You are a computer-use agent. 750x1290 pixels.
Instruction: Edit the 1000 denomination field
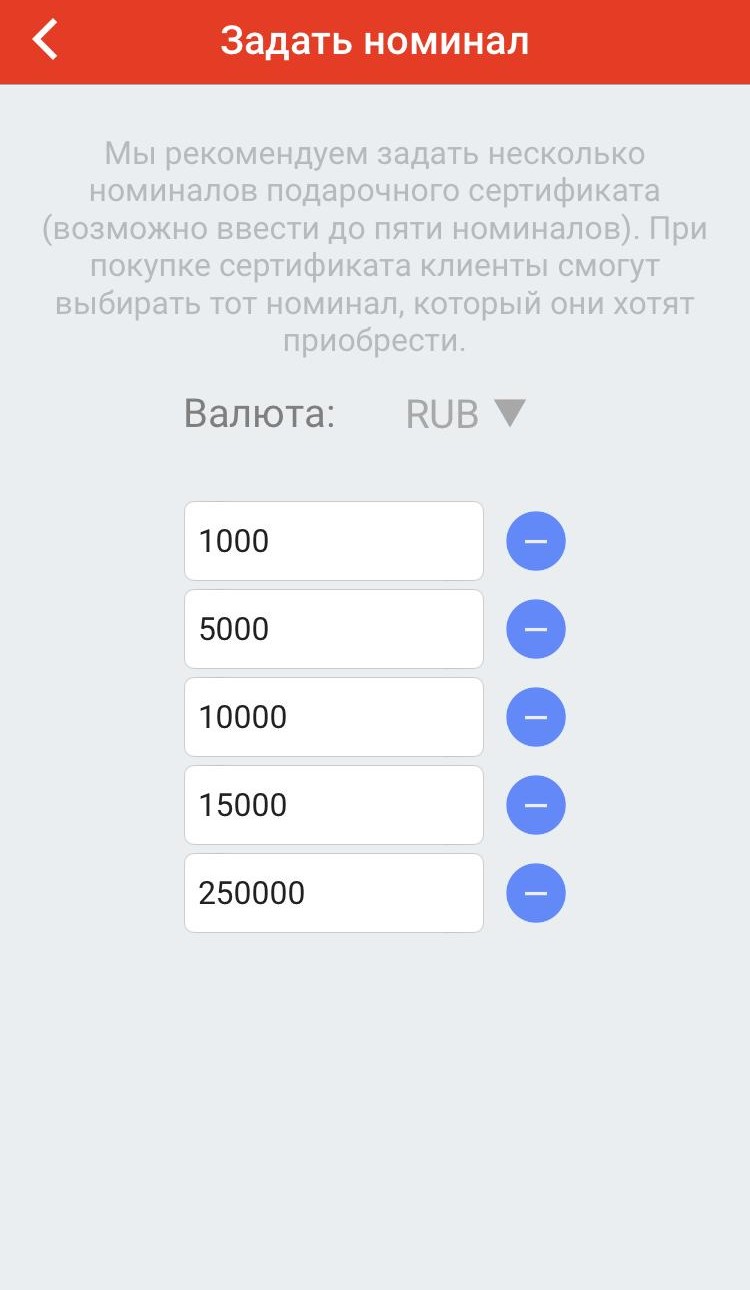click(x=334, y=541)
